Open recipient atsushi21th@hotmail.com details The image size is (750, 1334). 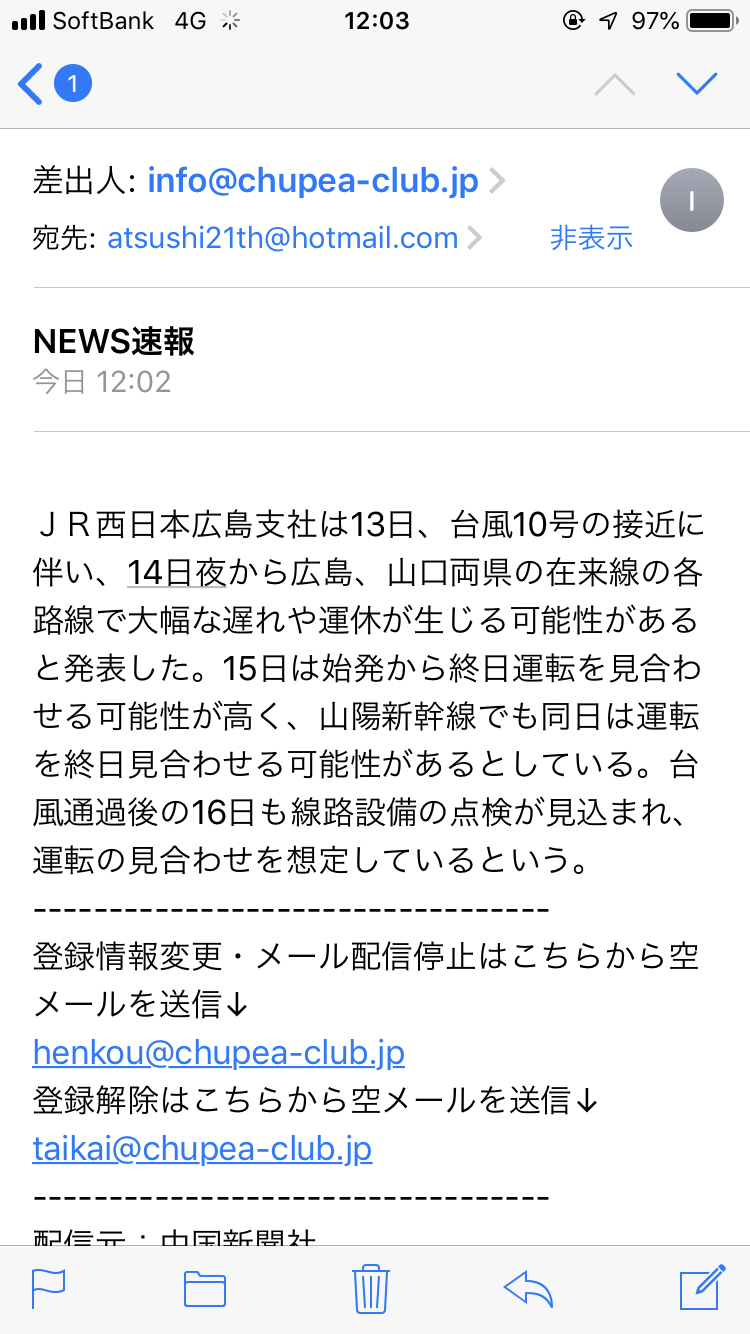tap(283, 238)
